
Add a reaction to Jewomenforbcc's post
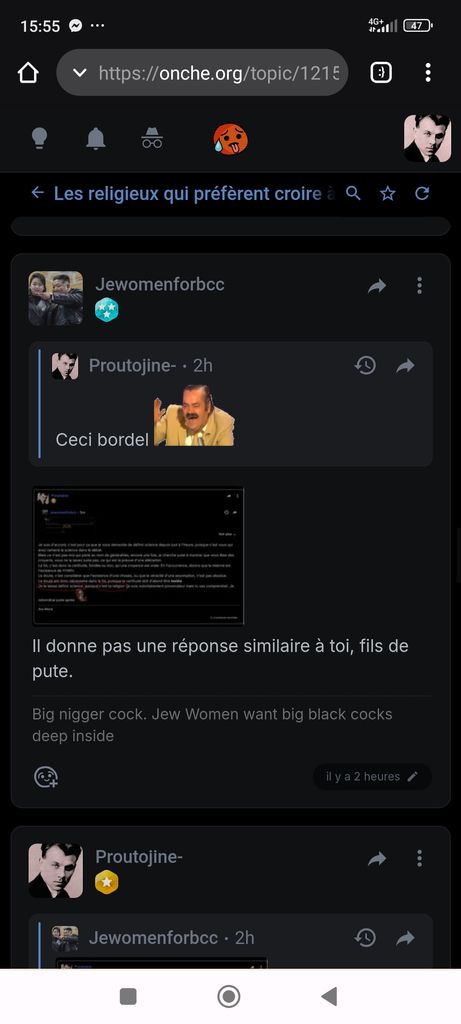click(46, 776)
